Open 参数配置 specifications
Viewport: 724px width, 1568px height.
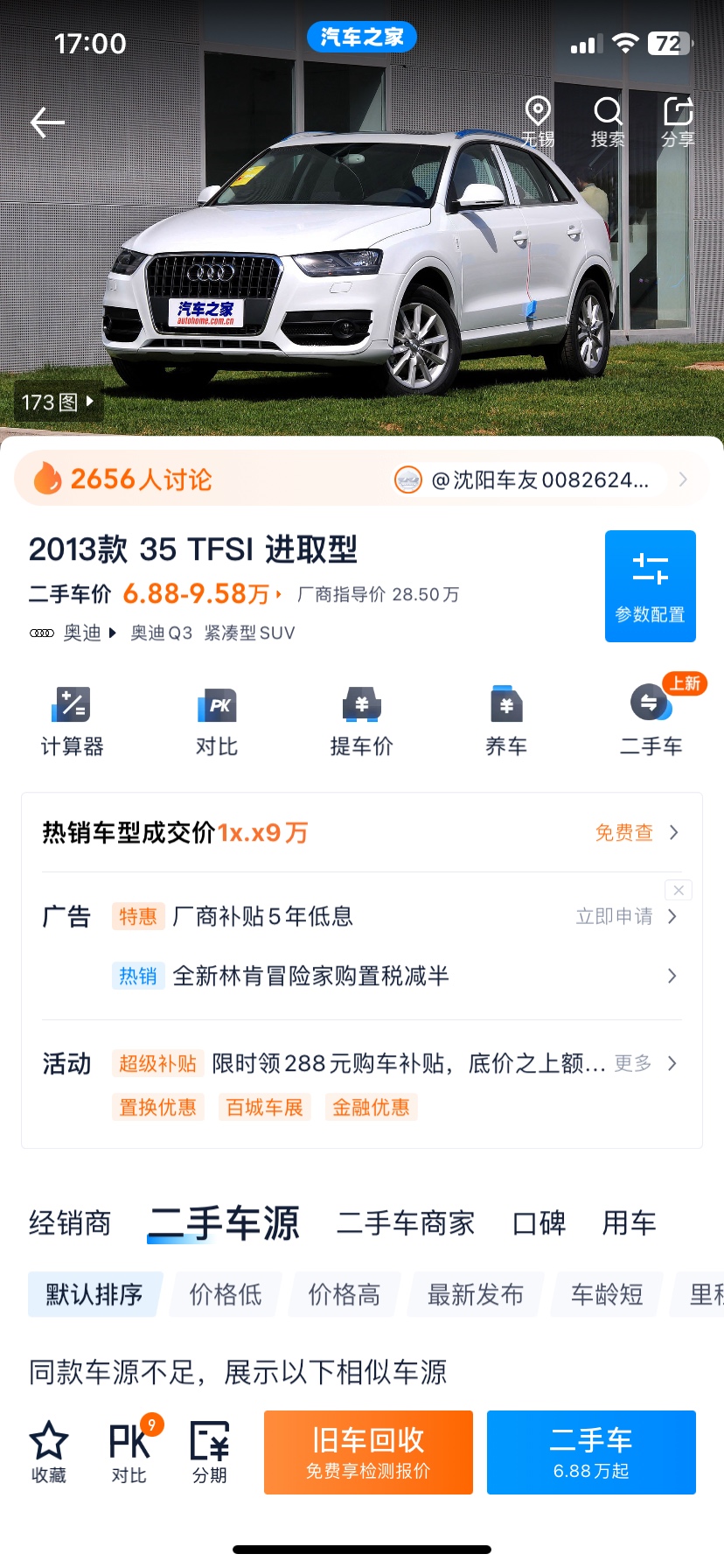650,586
